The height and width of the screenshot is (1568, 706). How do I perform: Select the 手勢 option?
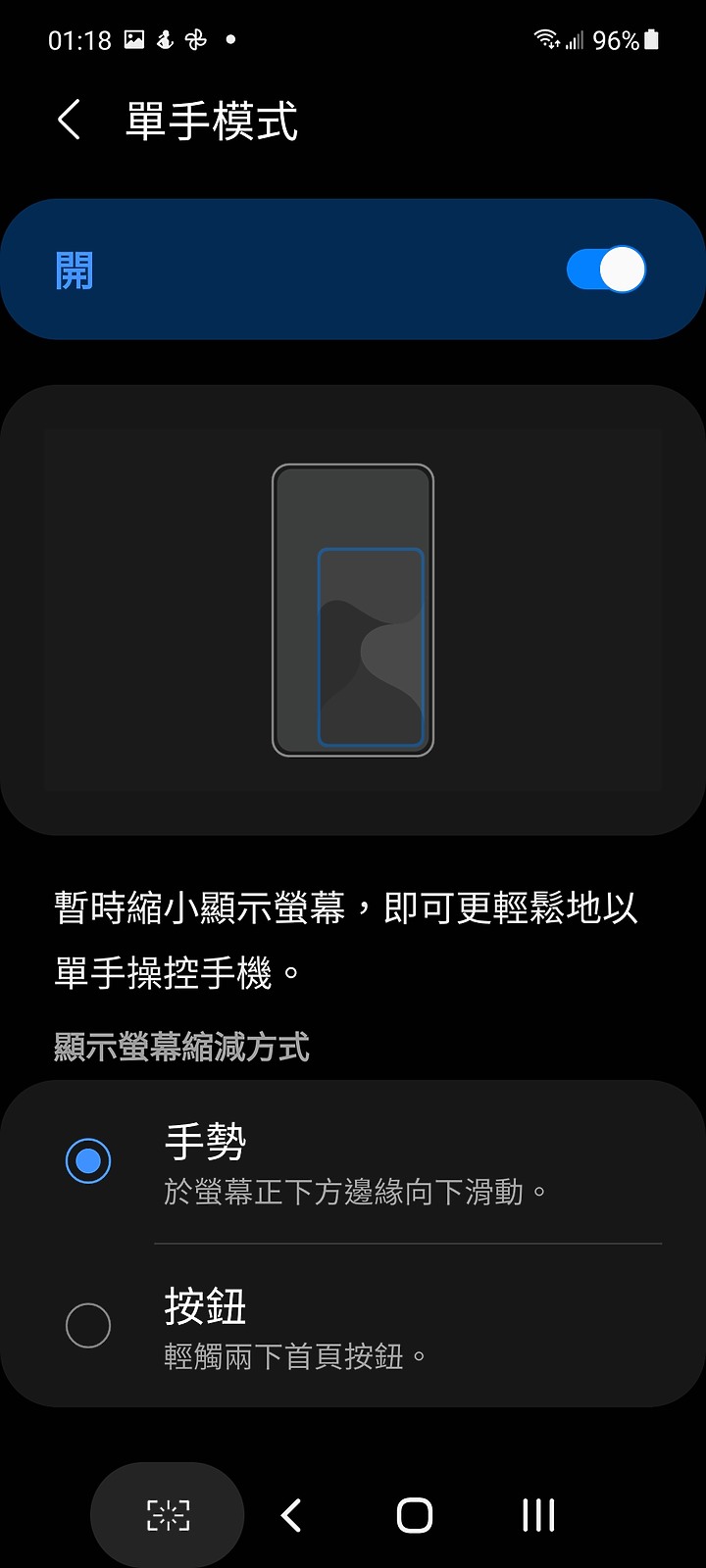[88, 1161]
